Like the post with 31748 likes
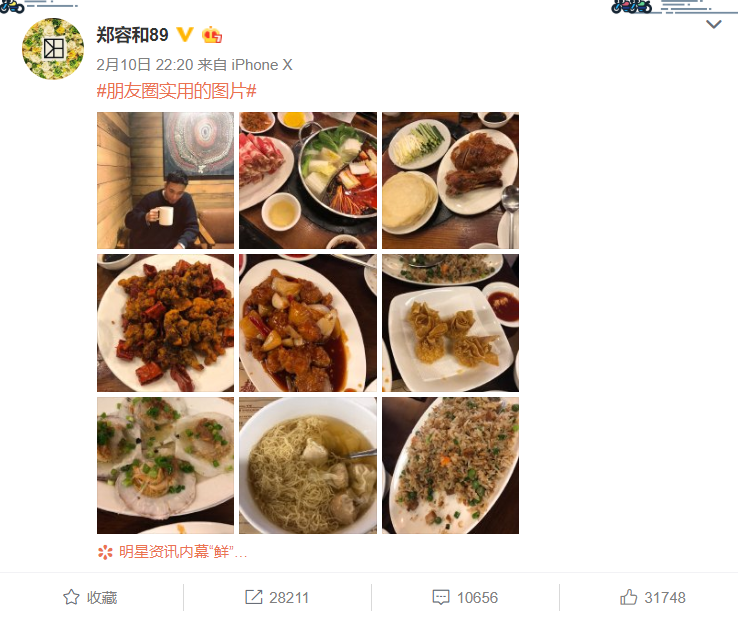738x619 pixels. (x=653, y=597)
